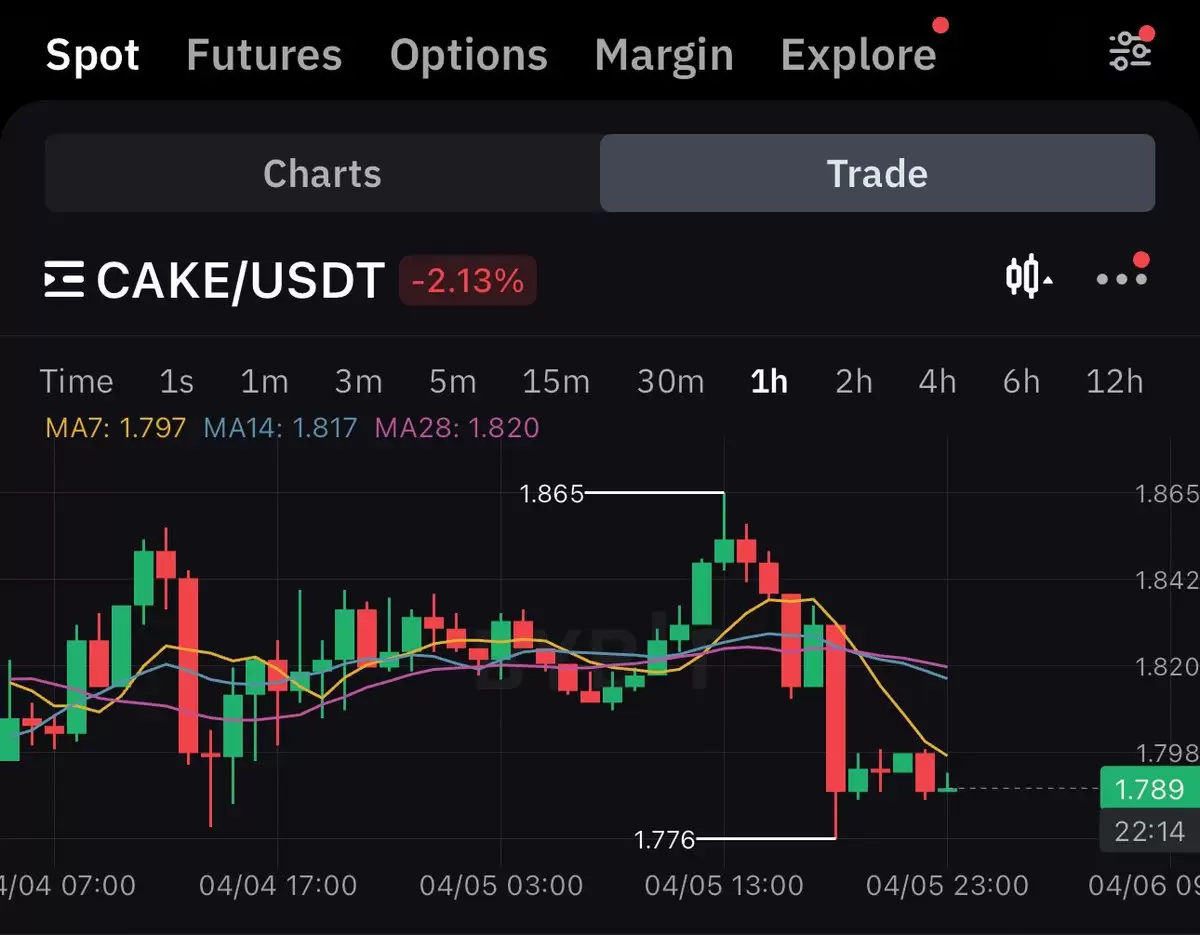
Task: Open the Explore tab
Action: point(858,55)
